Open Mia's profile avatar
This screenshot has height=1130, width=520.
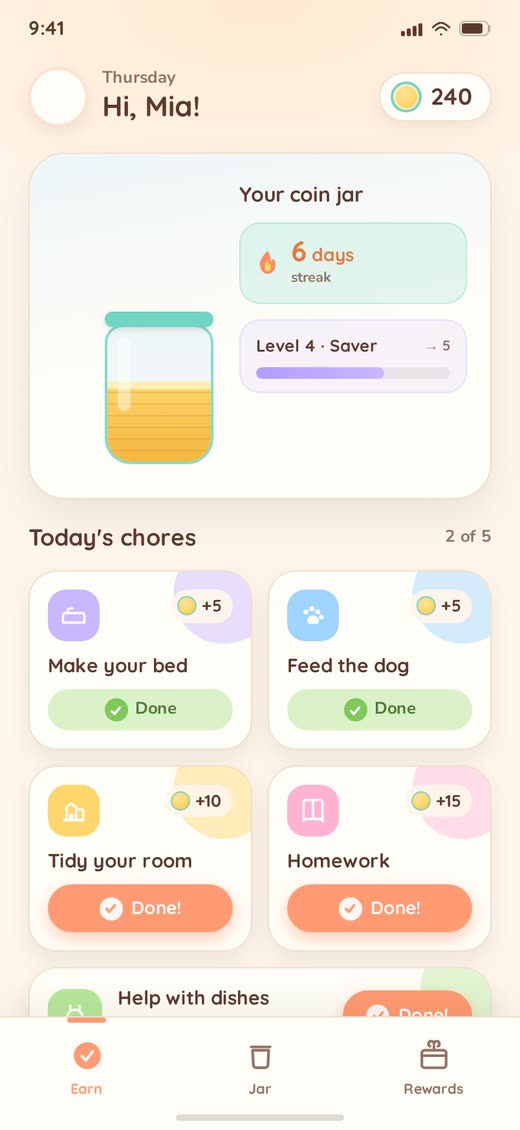(x=58, y=97)
